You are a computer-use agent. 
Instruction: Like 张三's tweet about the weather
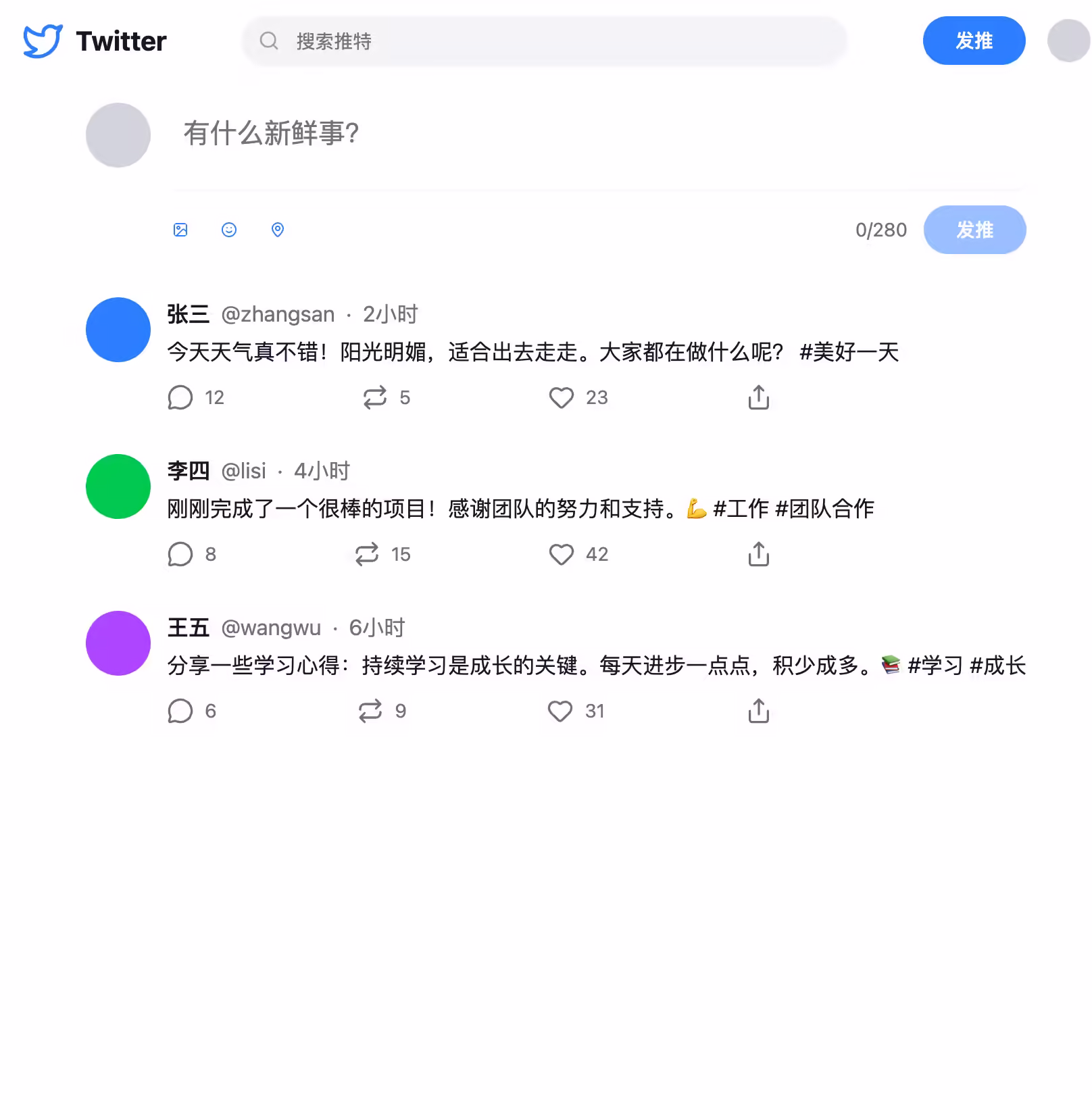pyautogui.click(x=562, y=397)
